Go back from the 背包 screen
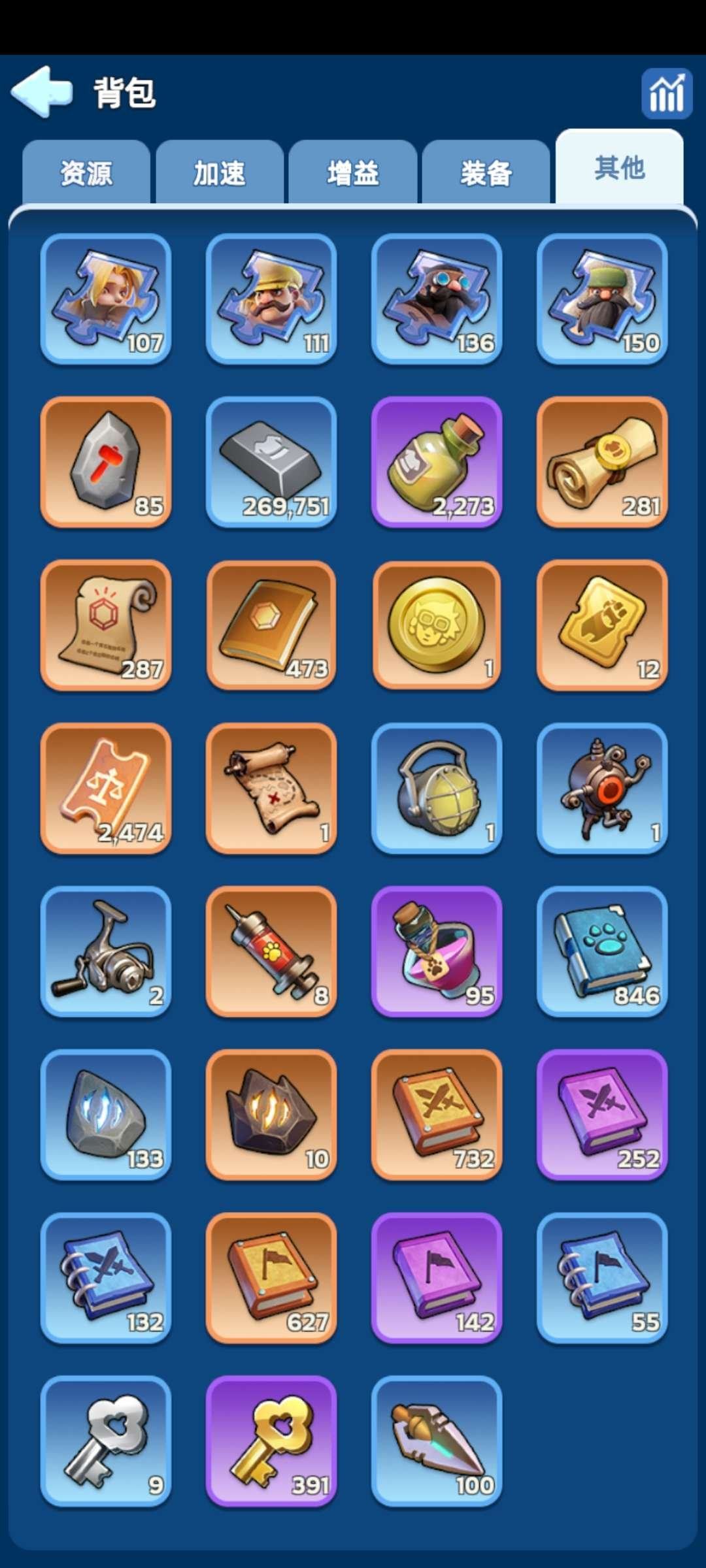This screenshot has height=1568, width=706. pyautogui.click(x=42, y=92)
